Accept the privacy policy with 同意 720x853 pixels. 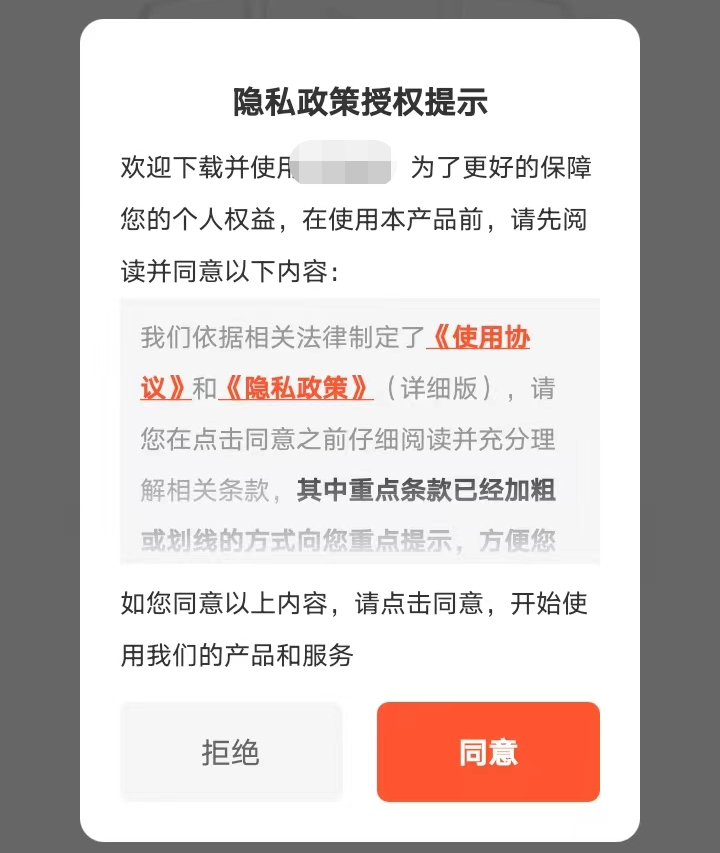click(x=488, y=752)
